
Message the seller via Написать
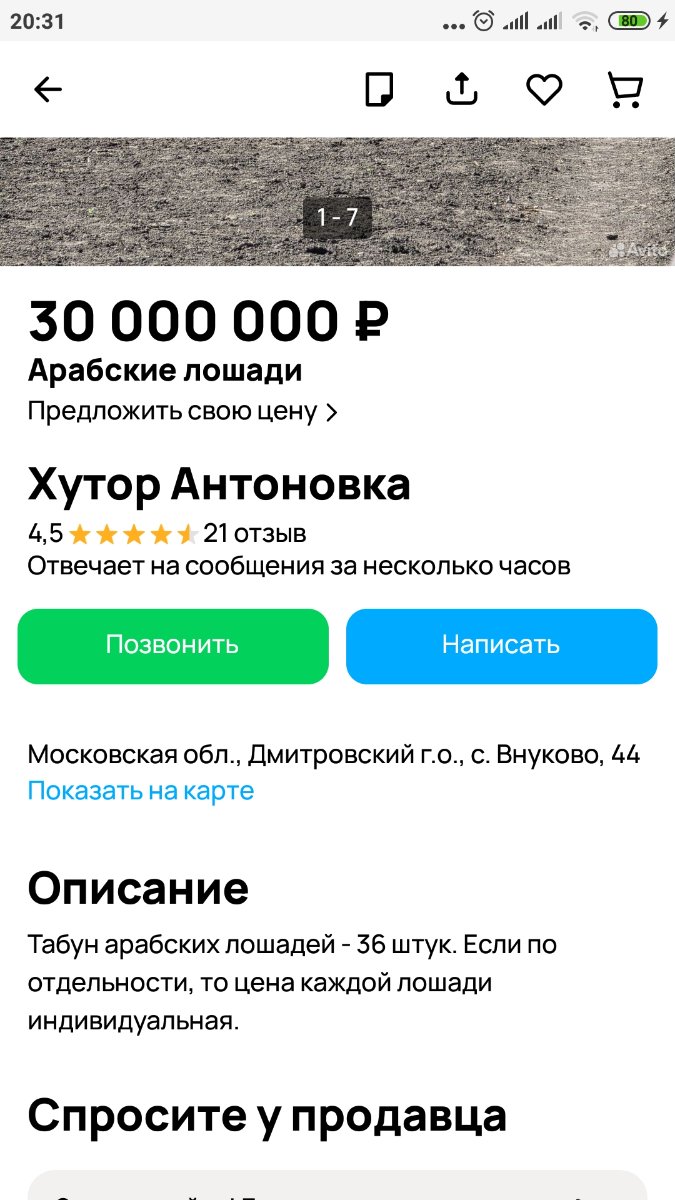point(501,645)
